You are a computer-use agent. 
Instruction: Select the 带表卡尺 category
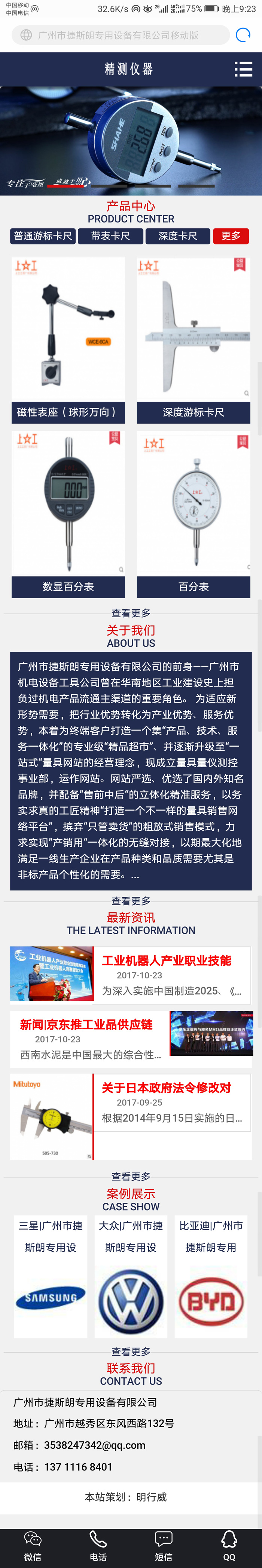110,236
